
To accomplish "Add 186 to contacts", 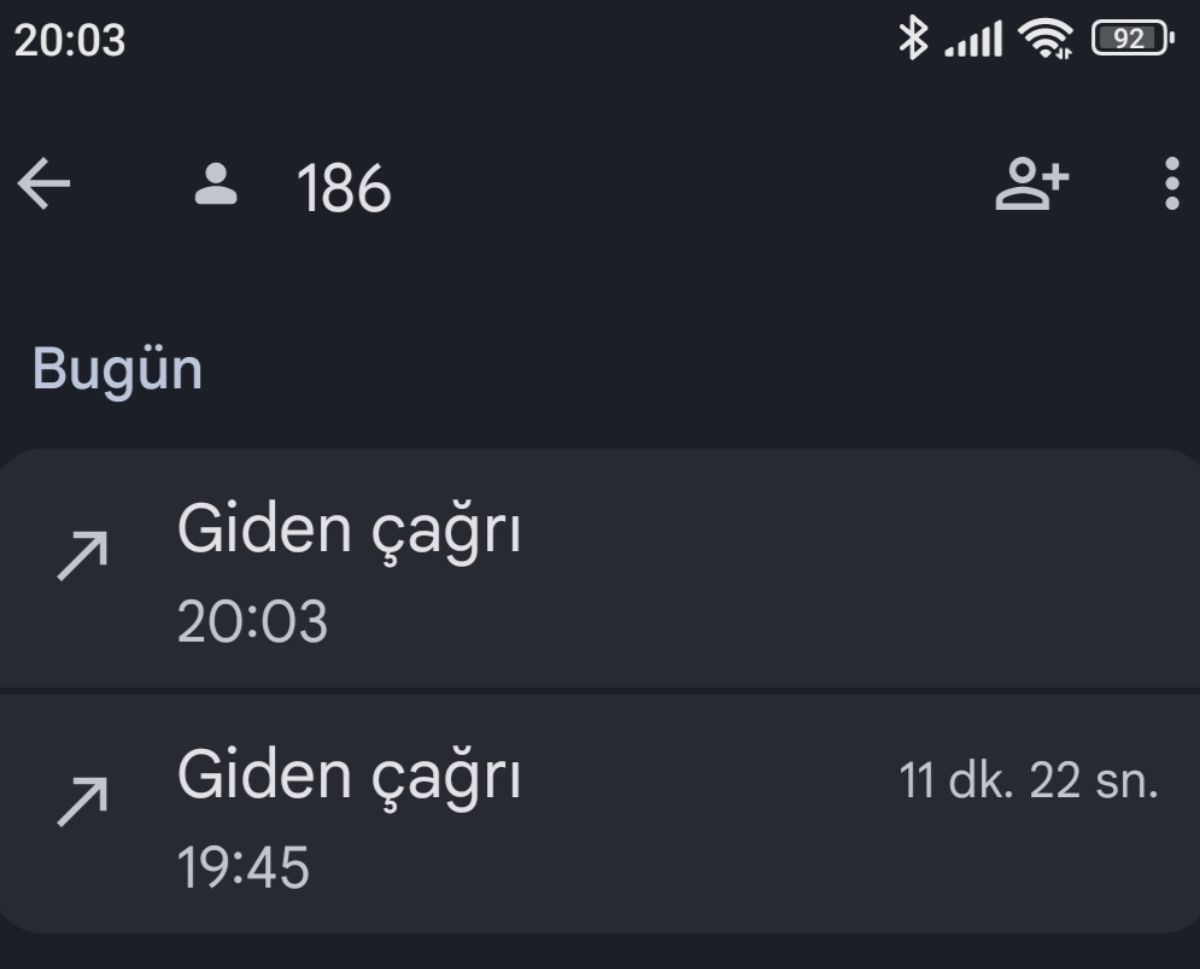I will coord(1031,186).
